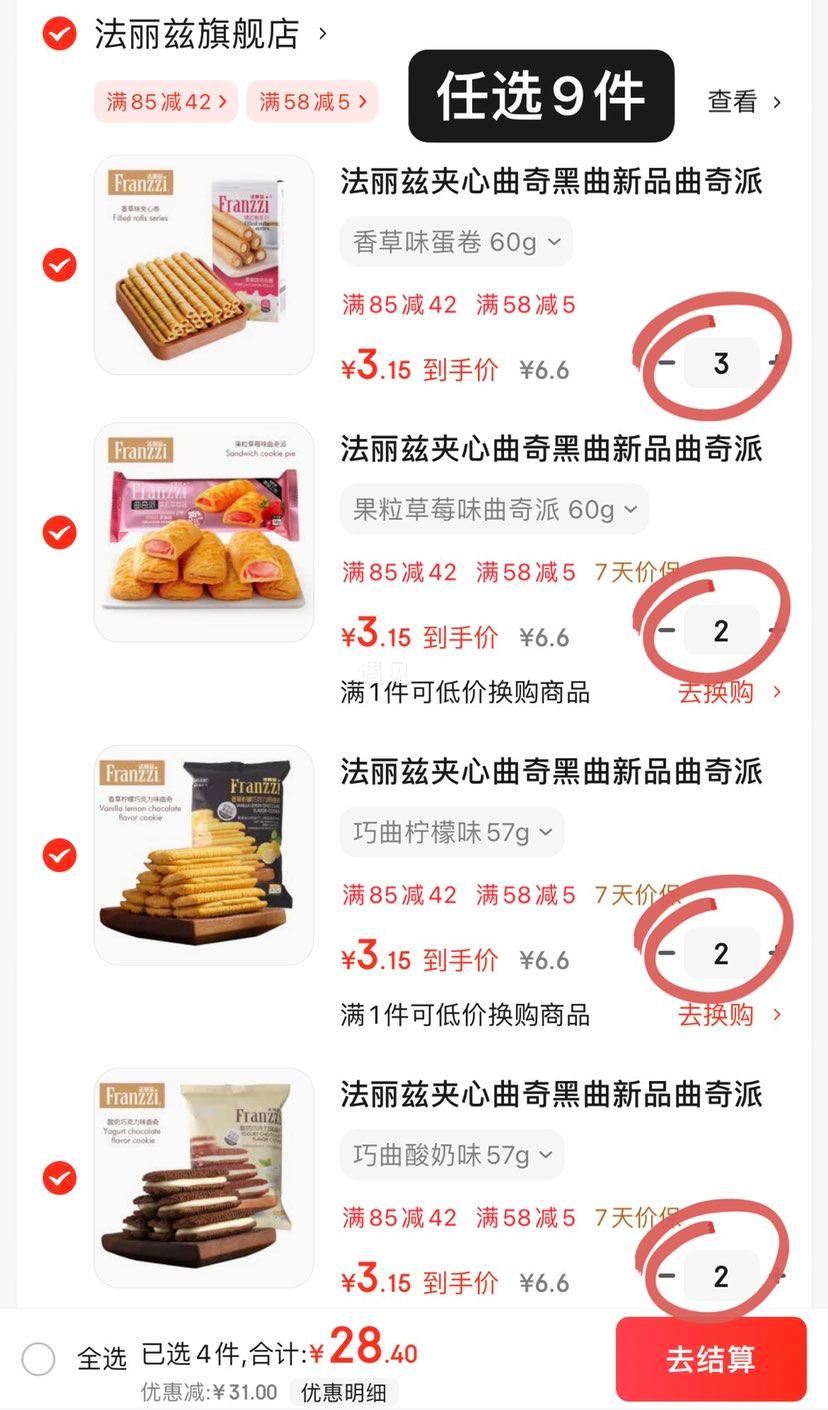
Task: Deselect the 果粒草莓味曲奇派 item checkbox
Action: point(59,532)
